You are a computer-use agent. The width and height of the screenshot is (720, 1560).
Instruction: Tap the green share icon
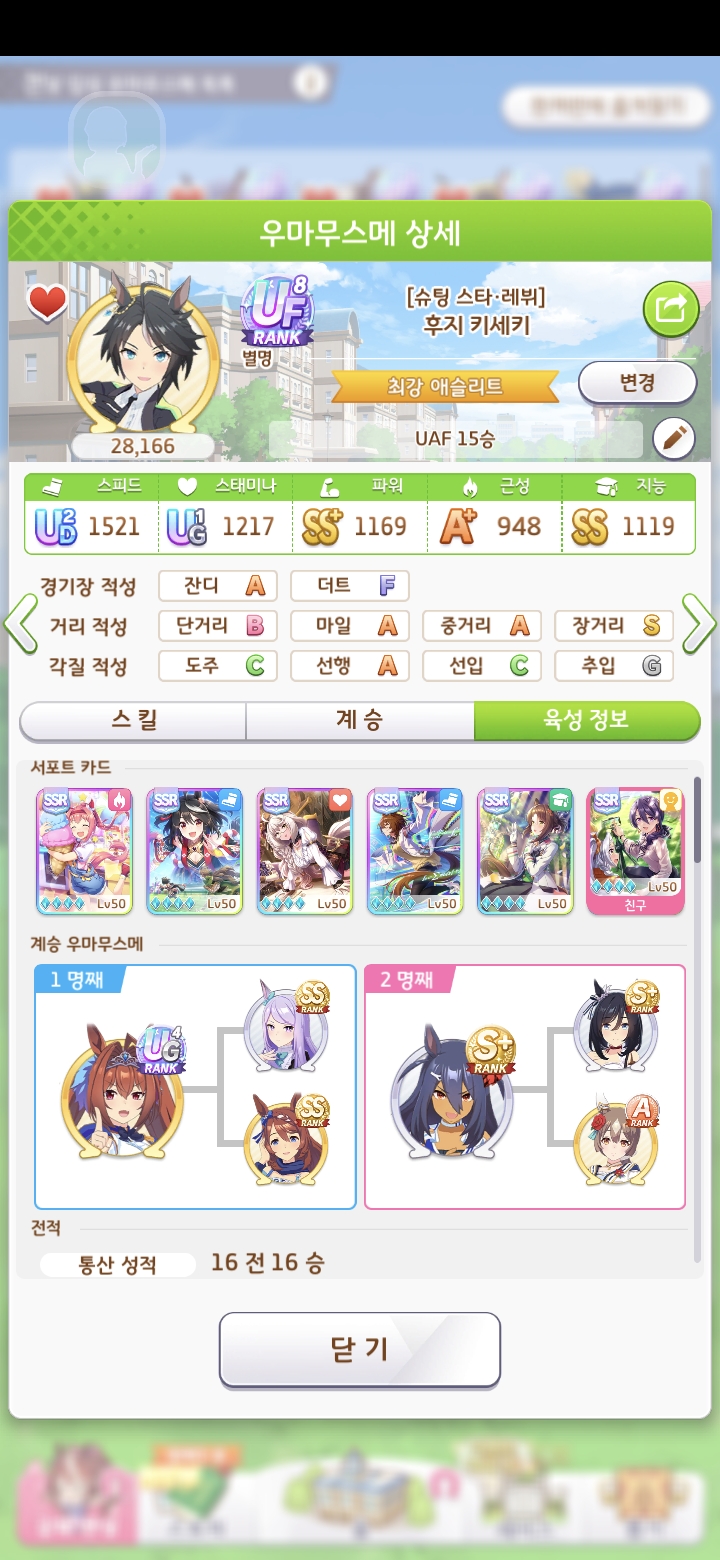pos(670,309)
